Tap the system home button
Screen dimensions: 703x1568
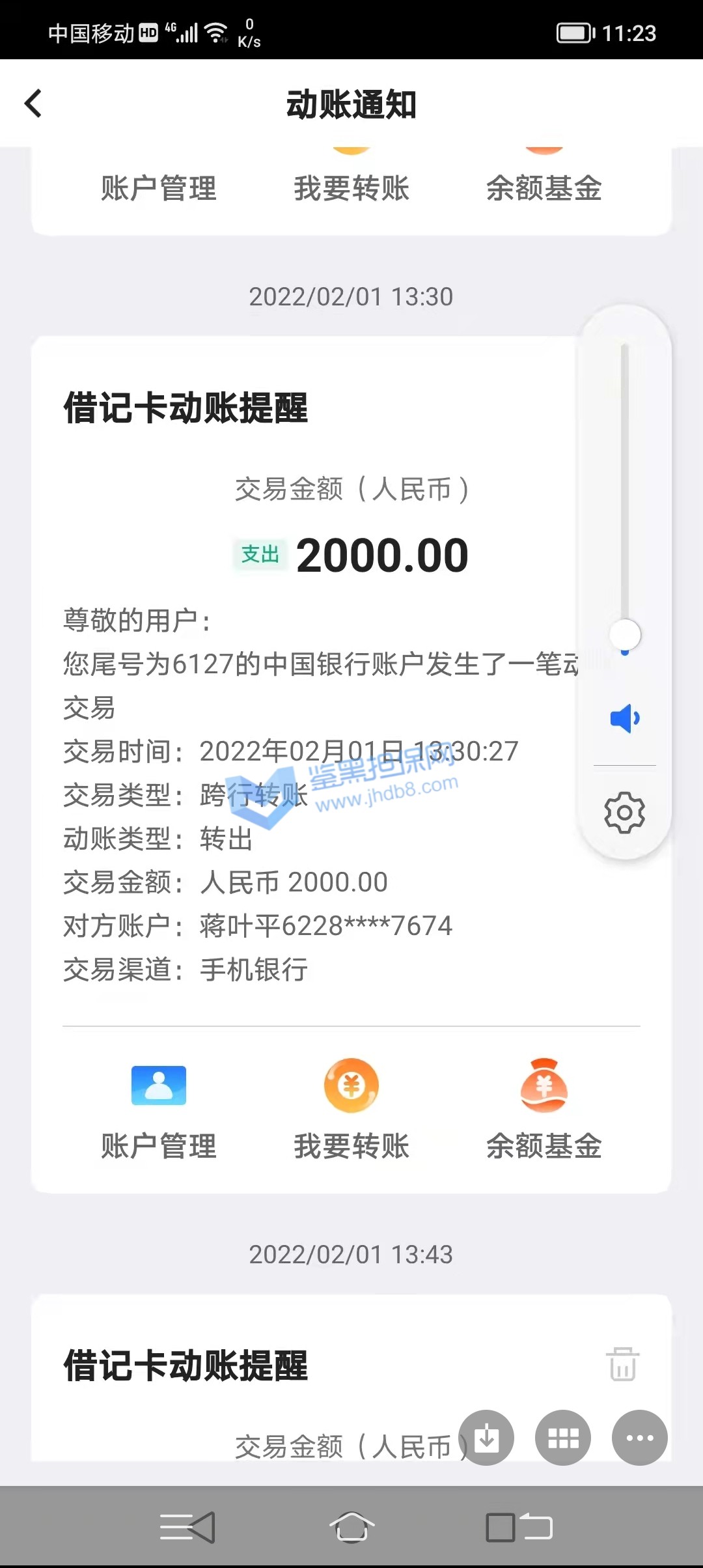tap(351, 1527)
